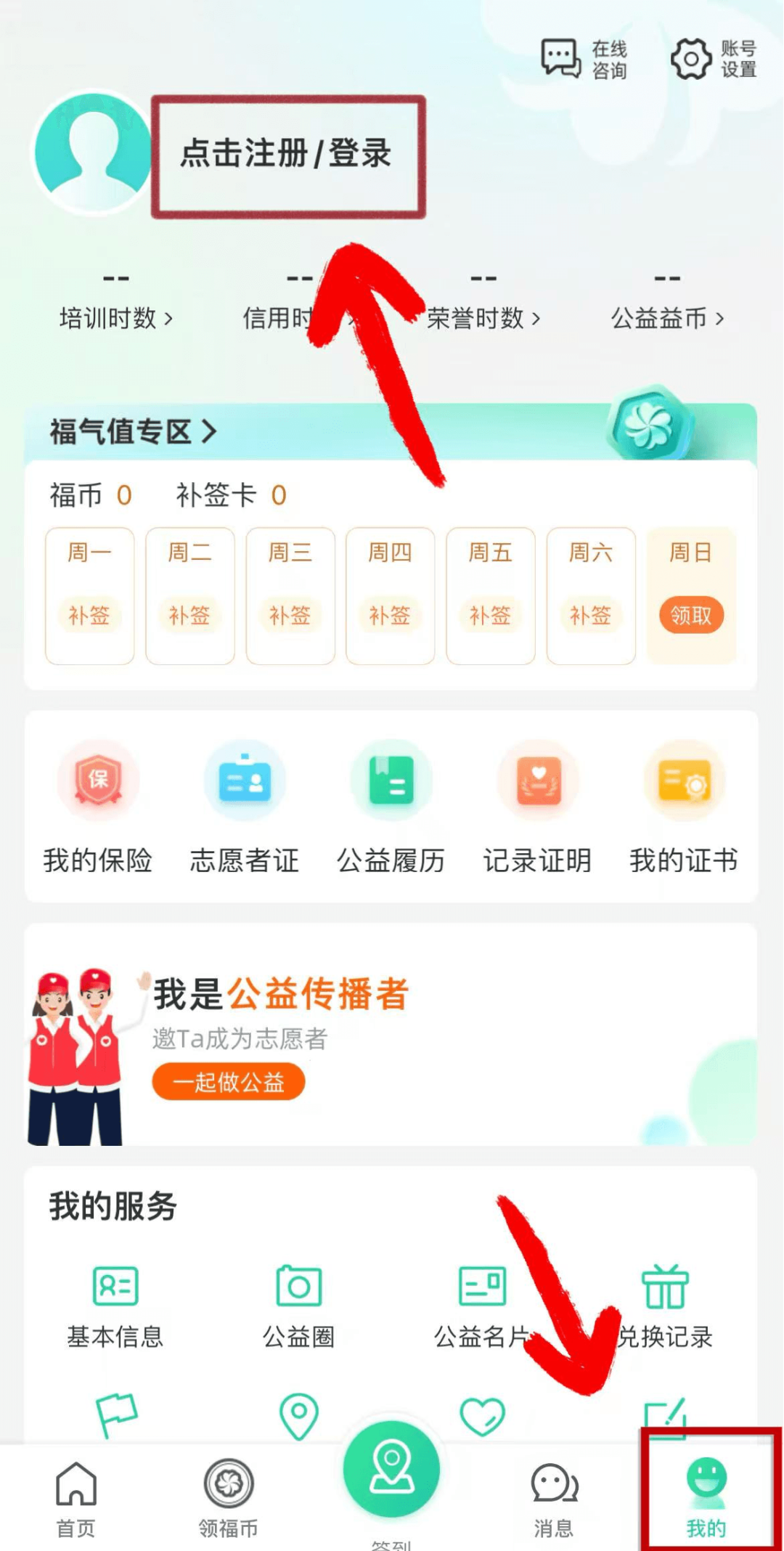Tap 一起做公益 button

[x=228, y=1082]
